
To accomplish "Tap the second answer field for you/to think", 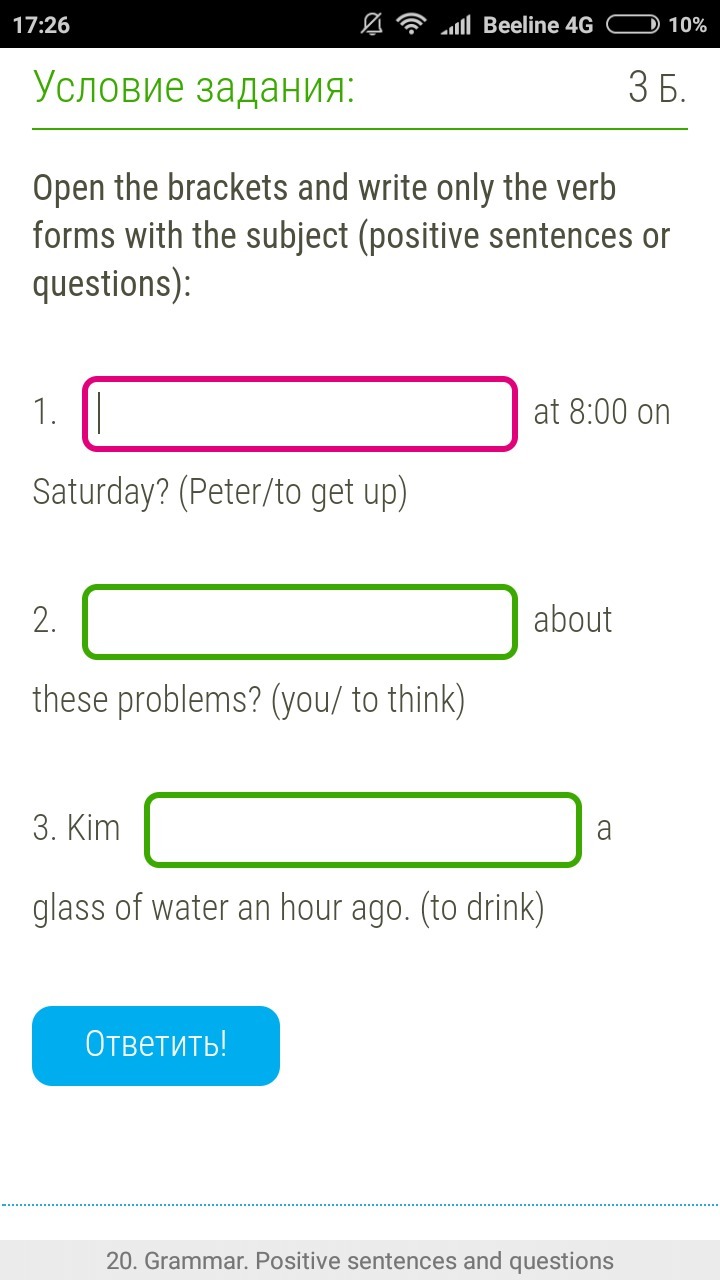I will [300, 621].
